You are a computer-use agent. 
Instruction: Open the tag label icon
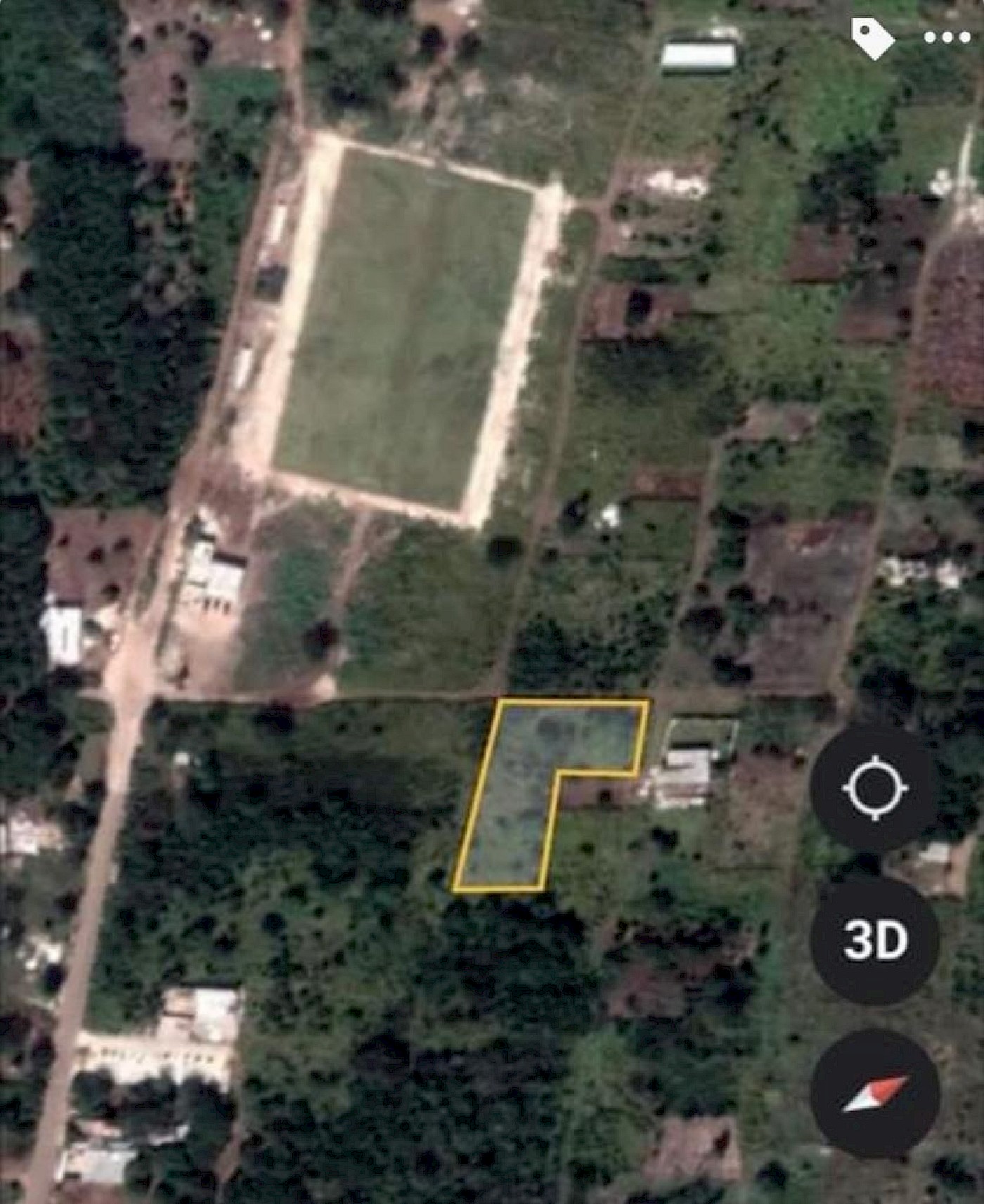click(872, 38)
